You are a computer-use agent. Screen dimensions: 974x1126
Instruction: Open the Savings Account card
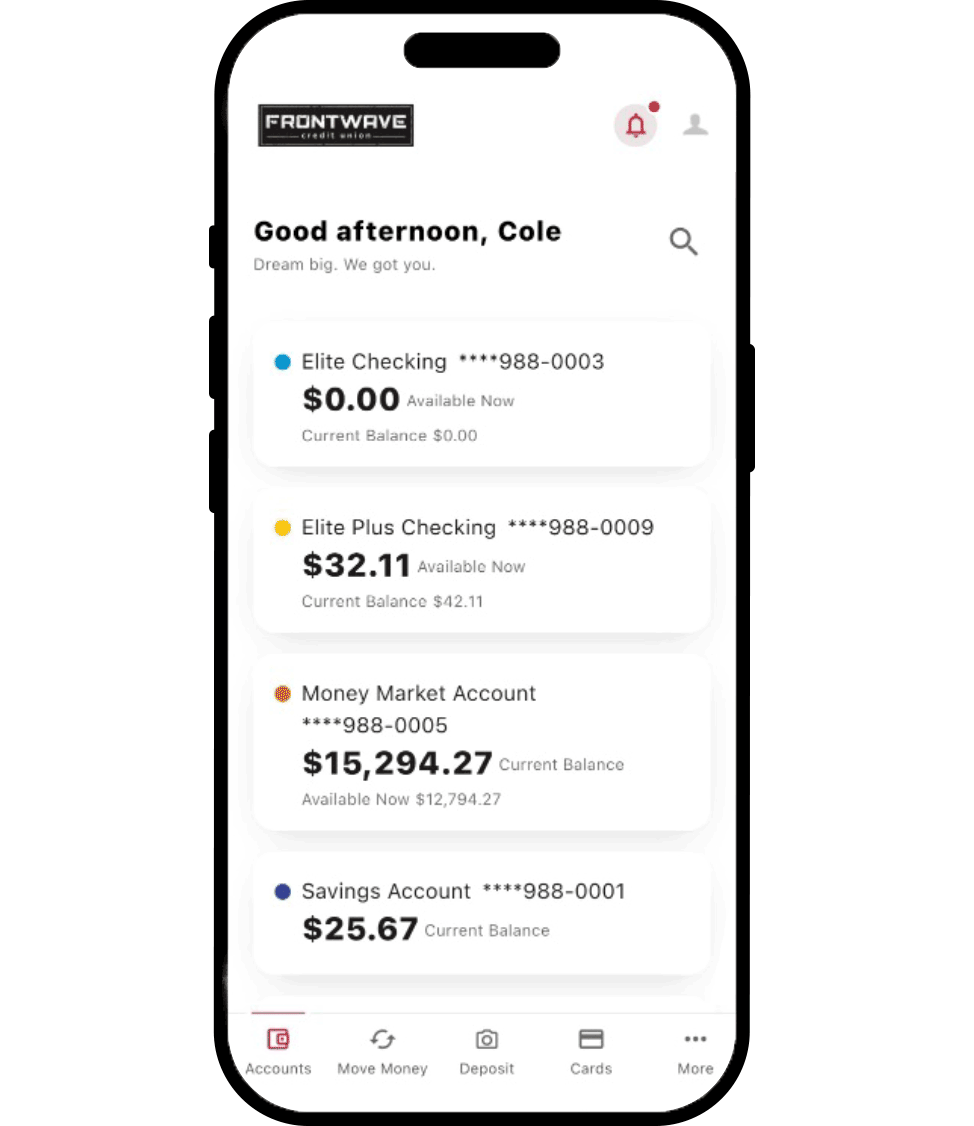(481, 912)
